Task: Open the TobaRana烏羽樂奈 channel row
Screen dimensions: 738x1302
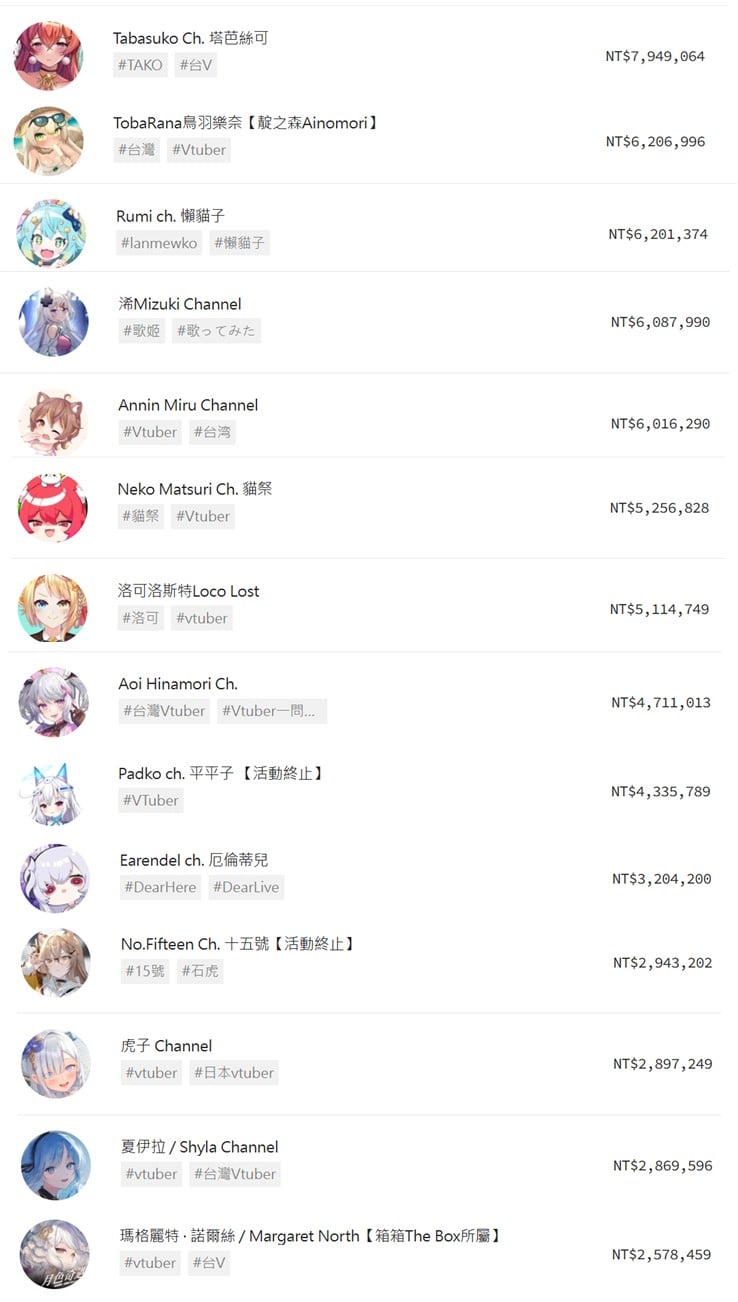Action: pos(368,140)
